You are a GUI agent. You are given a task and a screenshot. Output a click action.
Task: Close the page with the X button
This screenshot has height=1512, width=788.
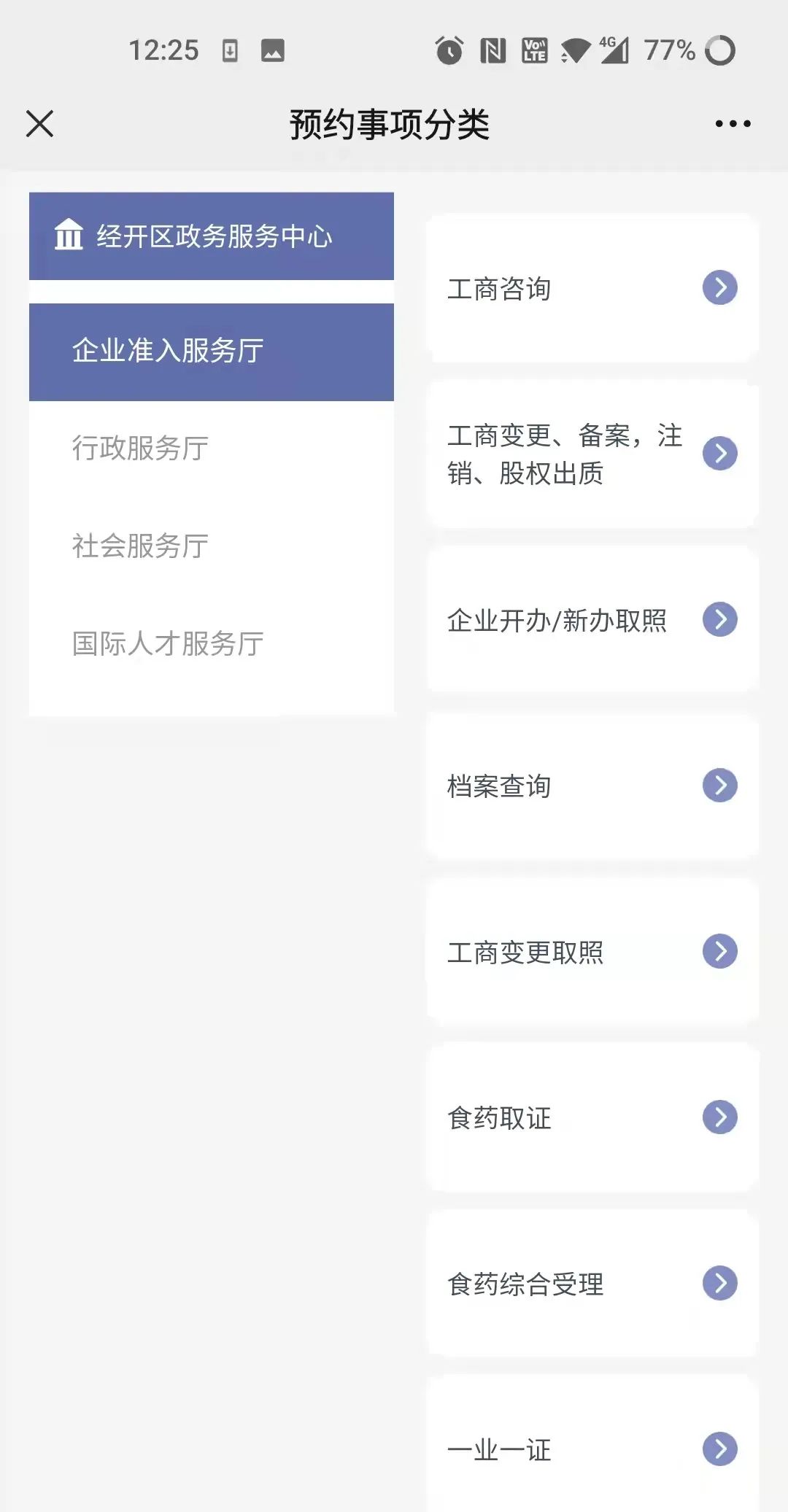click(x=39, y=123)
